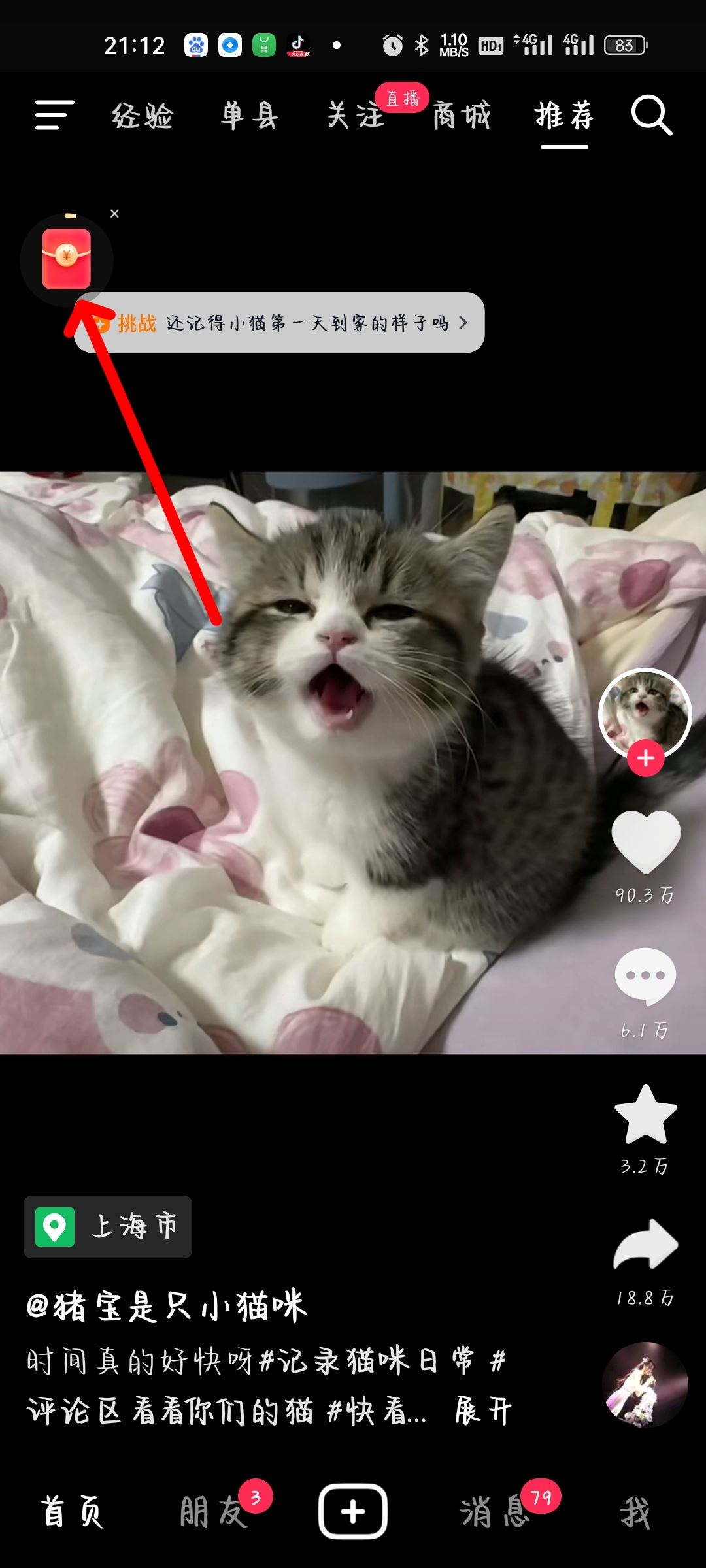
Task: Follow the author via plus button
Action: click(x=646, y=759)
